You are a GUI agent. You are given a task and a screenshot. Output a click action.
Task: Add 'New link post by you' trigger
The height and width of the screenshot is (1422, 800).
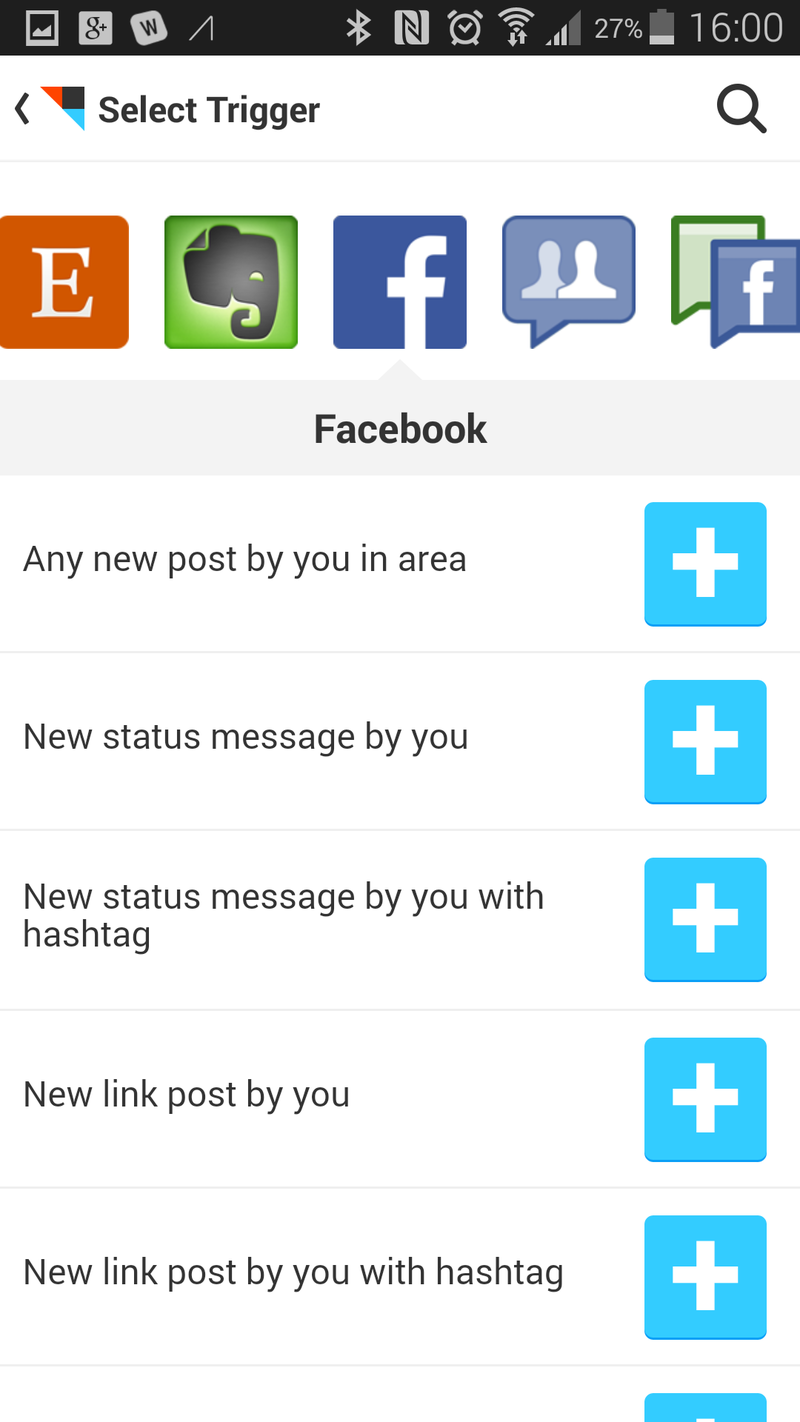pos(705,1099)
